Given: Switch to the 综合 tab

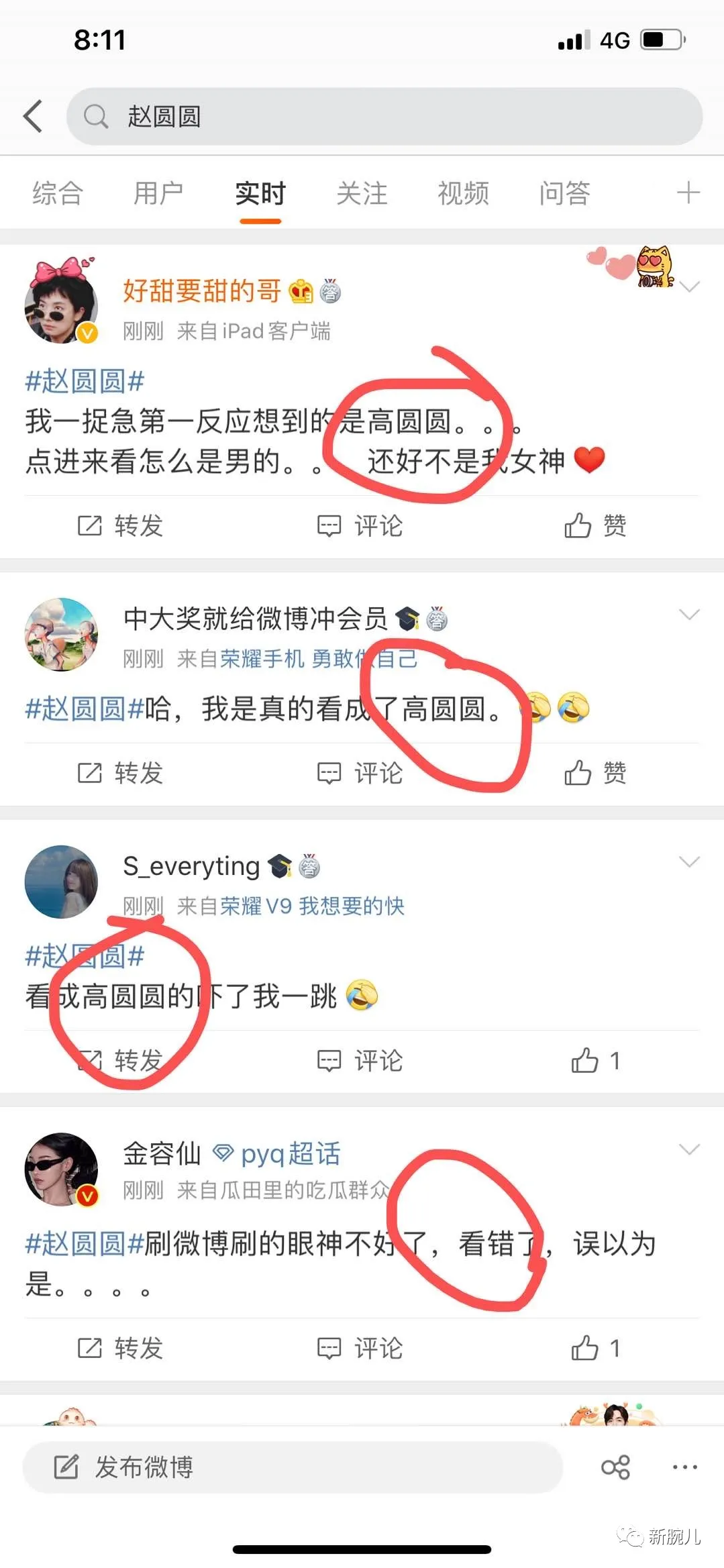Looking at the screenshot, I should click(58, 193).
